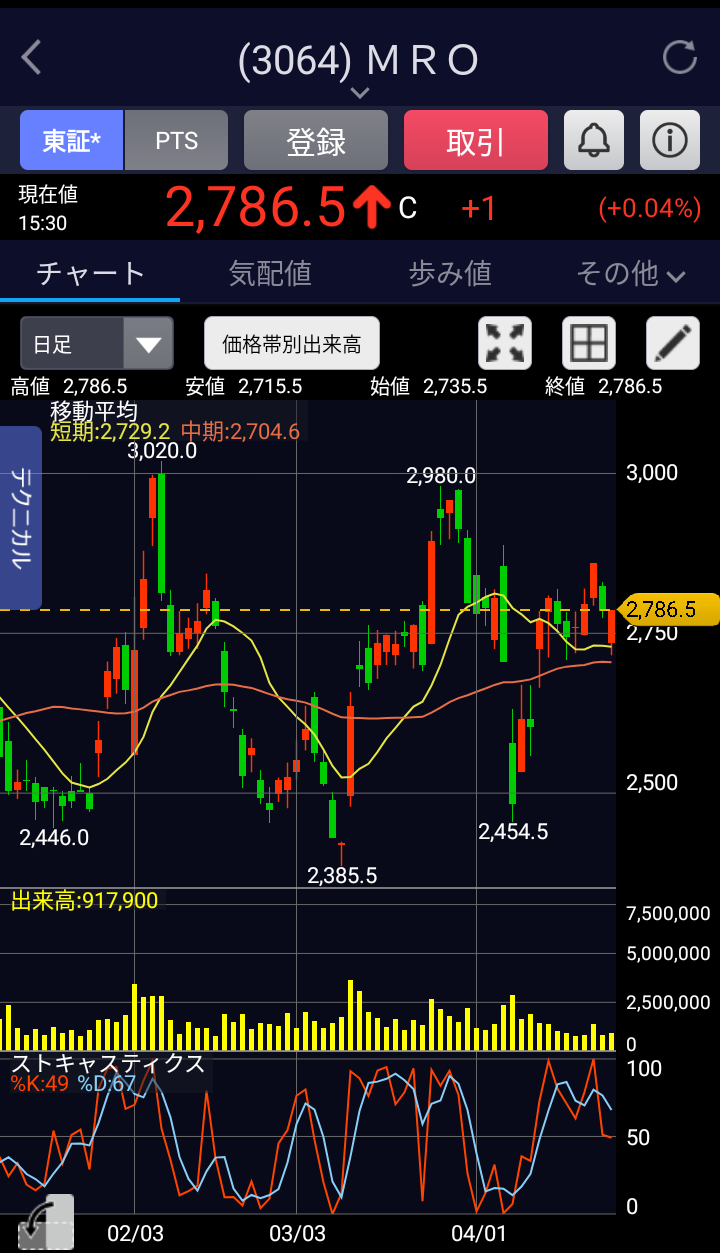Expand the chart to full screen
The width and height of the screenshot is (720, 1253).
pos(505,344)
